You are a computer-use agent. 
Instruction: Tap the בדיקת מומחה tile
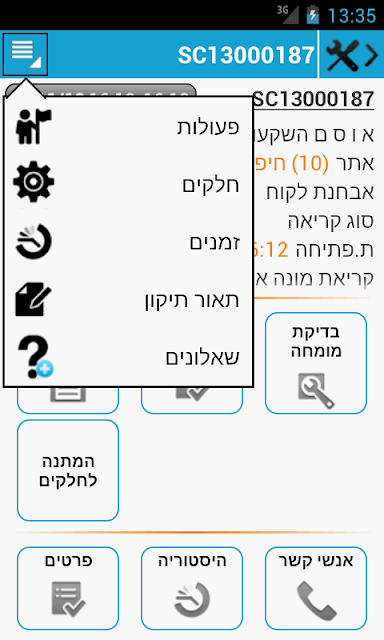pyautogui.click(x=316, y=363)
